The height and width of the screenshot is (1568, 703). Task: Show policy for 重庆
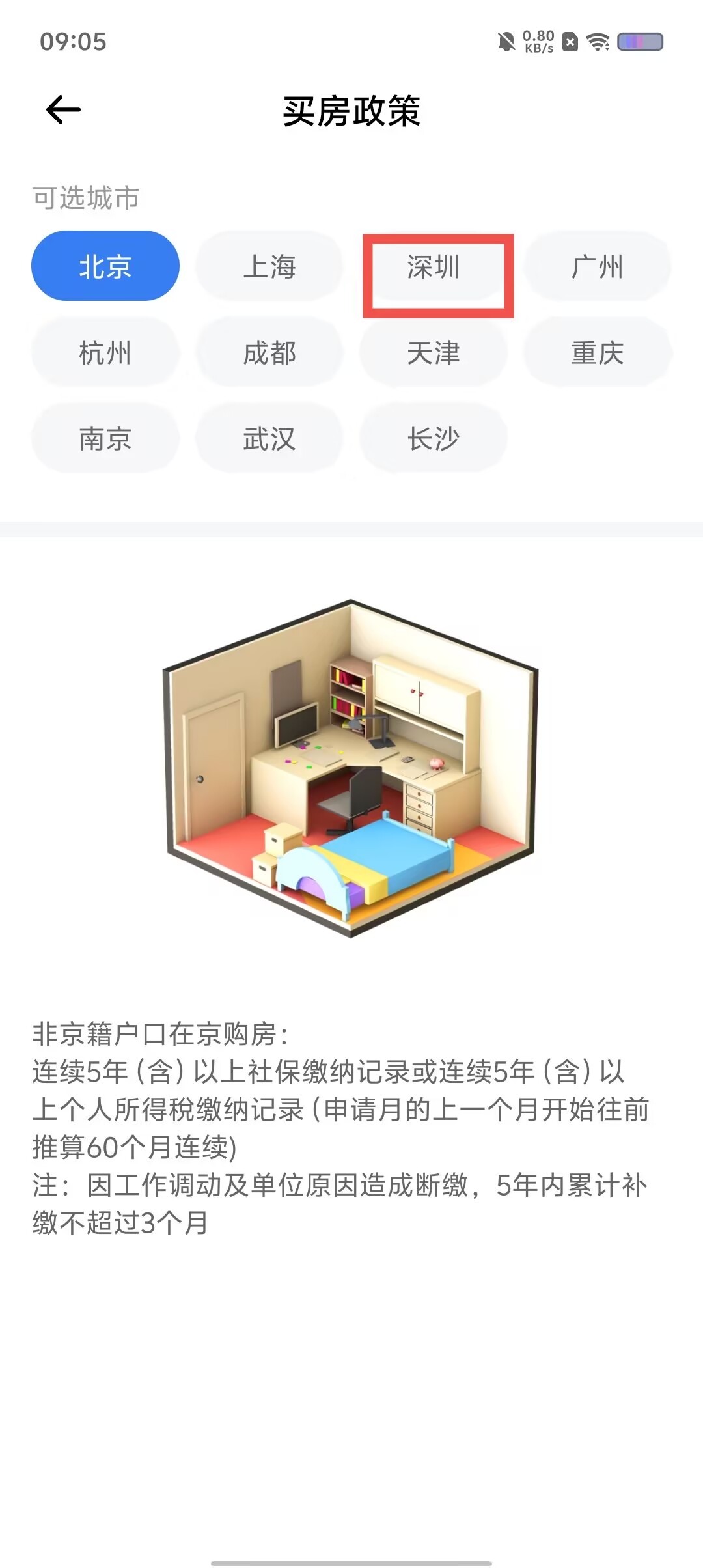pyautogui.click(x=598, y=353)
